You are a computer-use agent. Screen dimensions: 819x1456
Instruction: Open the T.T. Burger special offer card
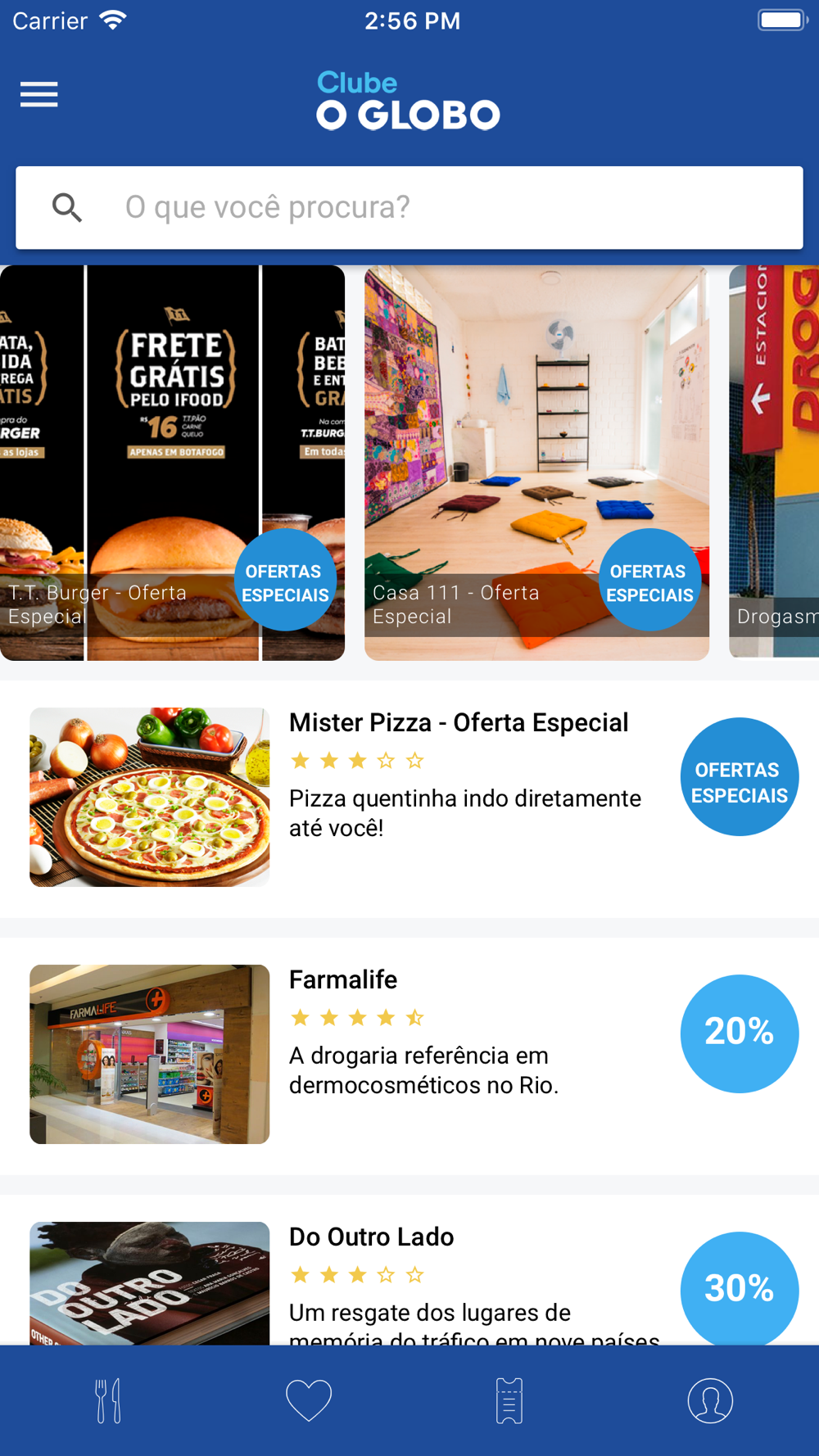(x=172, y=463)
